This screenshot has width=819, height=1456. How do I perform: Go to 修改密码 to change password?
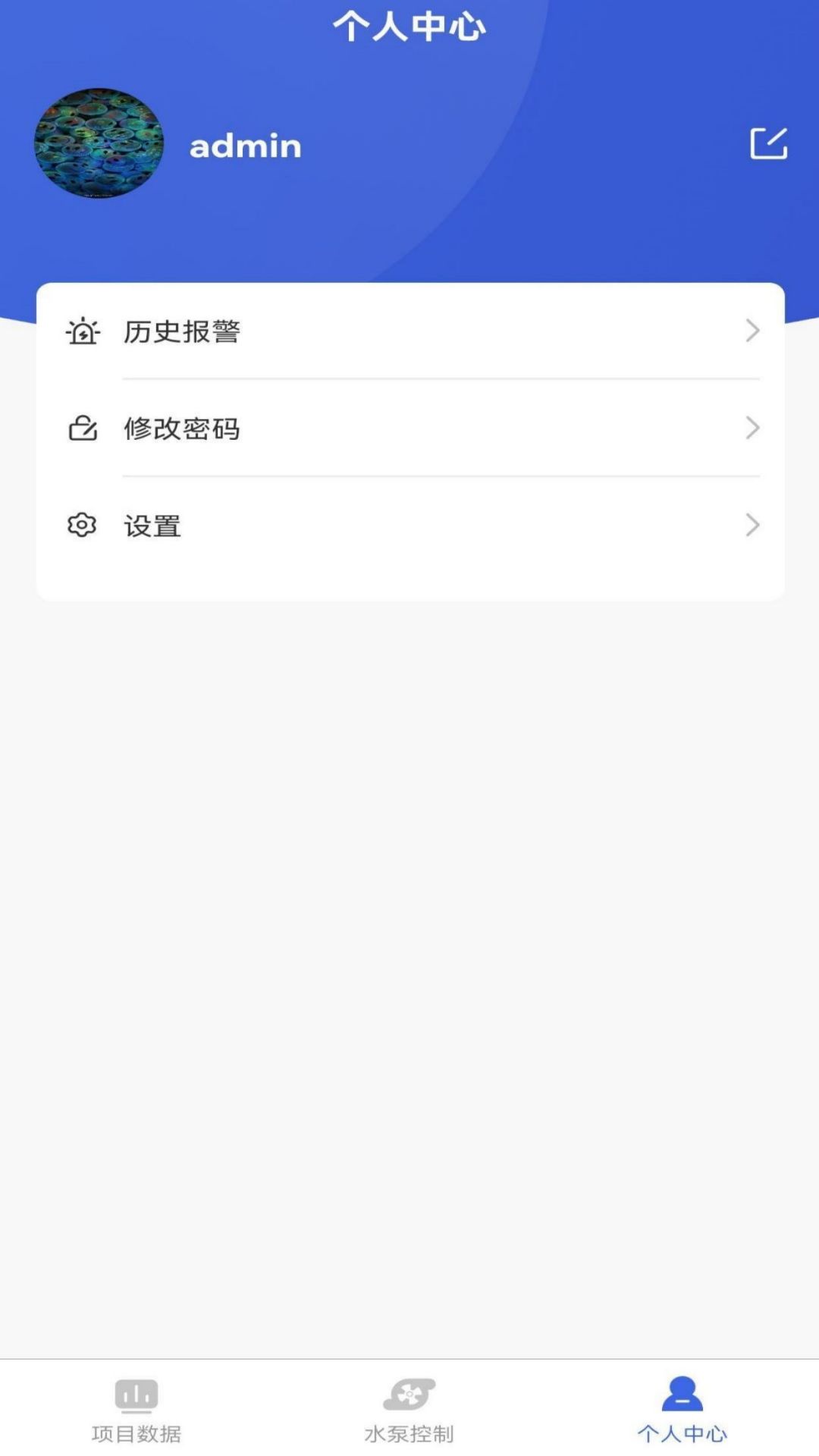tap(409, 428)
